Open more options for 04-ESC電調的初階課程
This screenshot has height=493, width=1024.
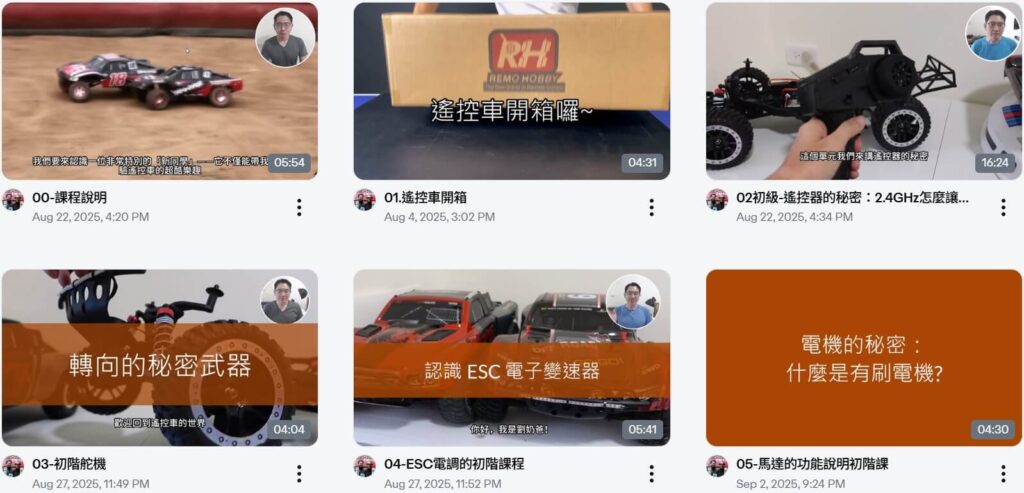(651, 473)
